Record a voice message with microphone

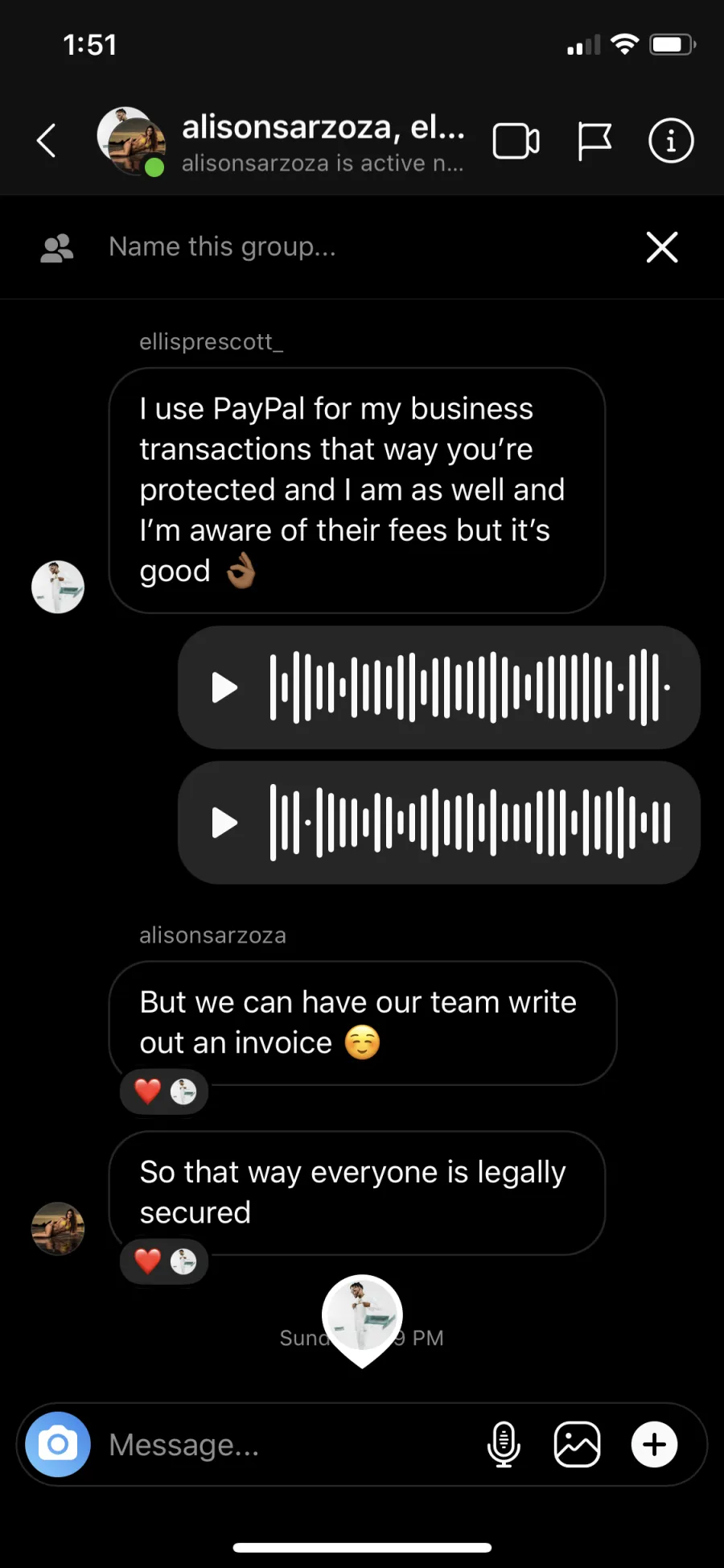(x=504, y=1444)
